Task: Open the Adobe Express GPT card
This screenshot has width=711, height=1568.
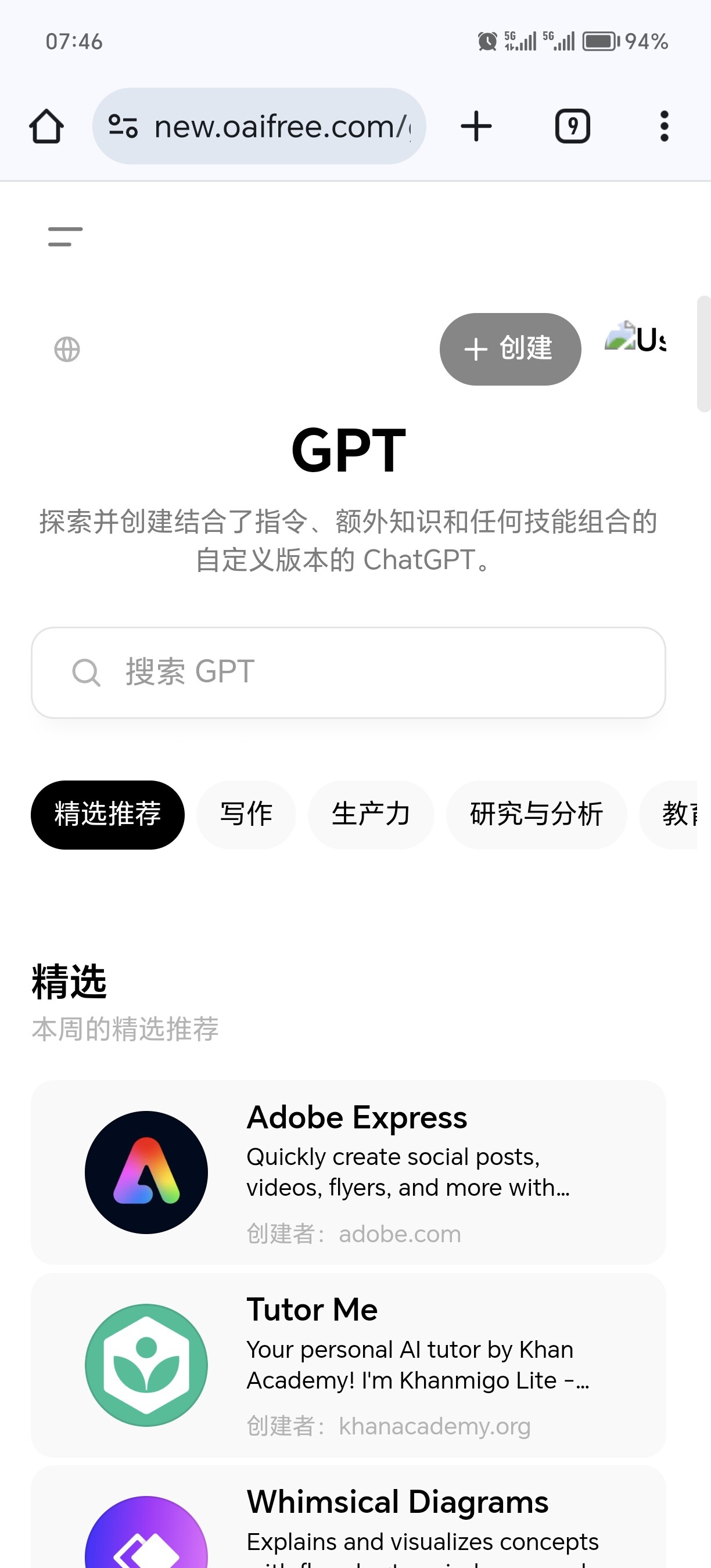Action: (348, 1173)
